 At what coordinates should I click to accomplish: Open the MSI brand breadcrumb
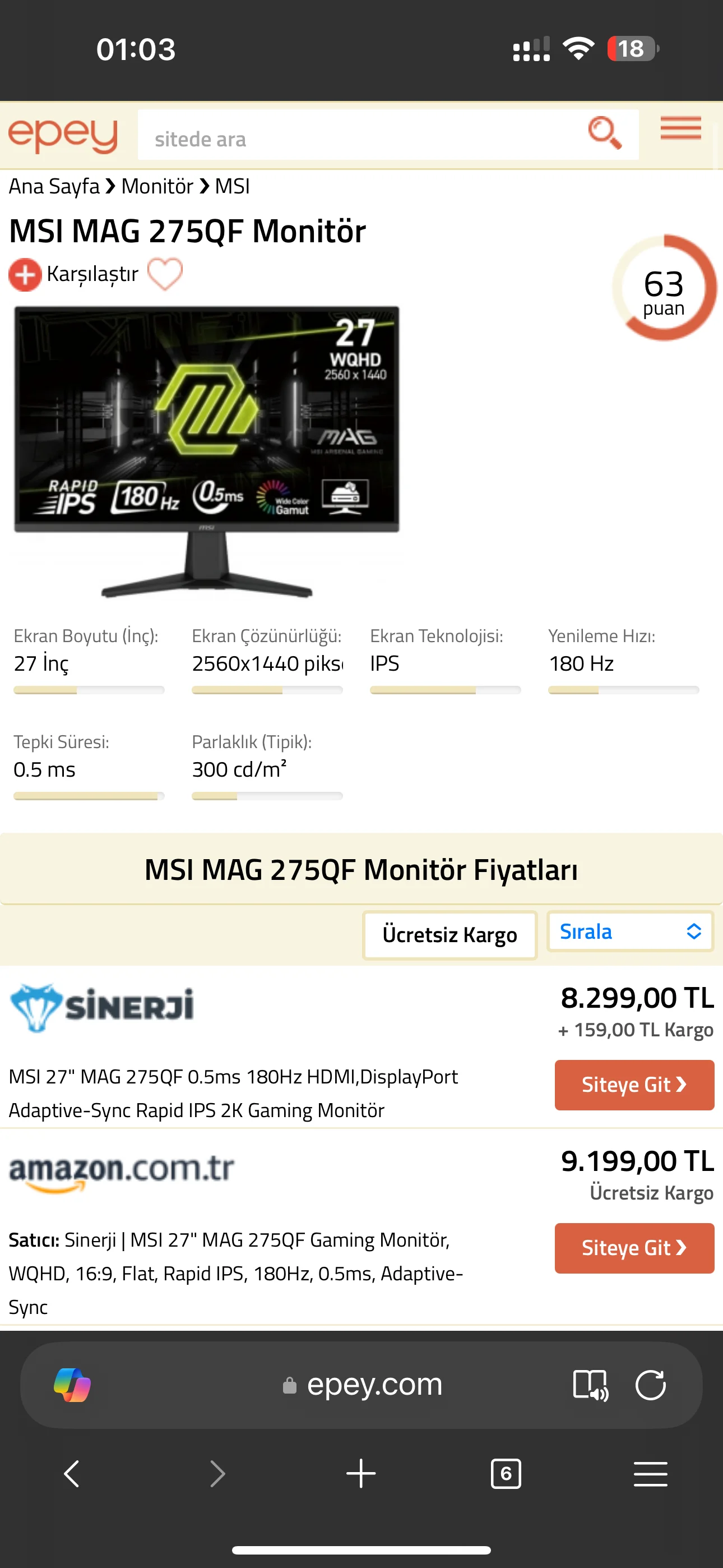tap(232, 186)
